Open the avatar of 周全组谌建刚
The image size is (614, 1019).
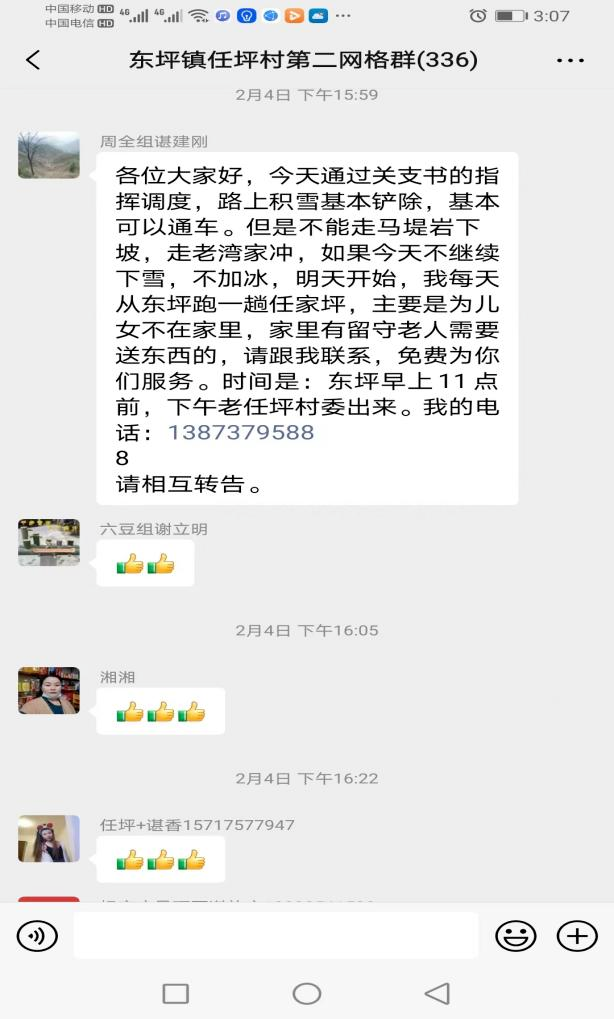pyautogui.click(x=49, y=155)
